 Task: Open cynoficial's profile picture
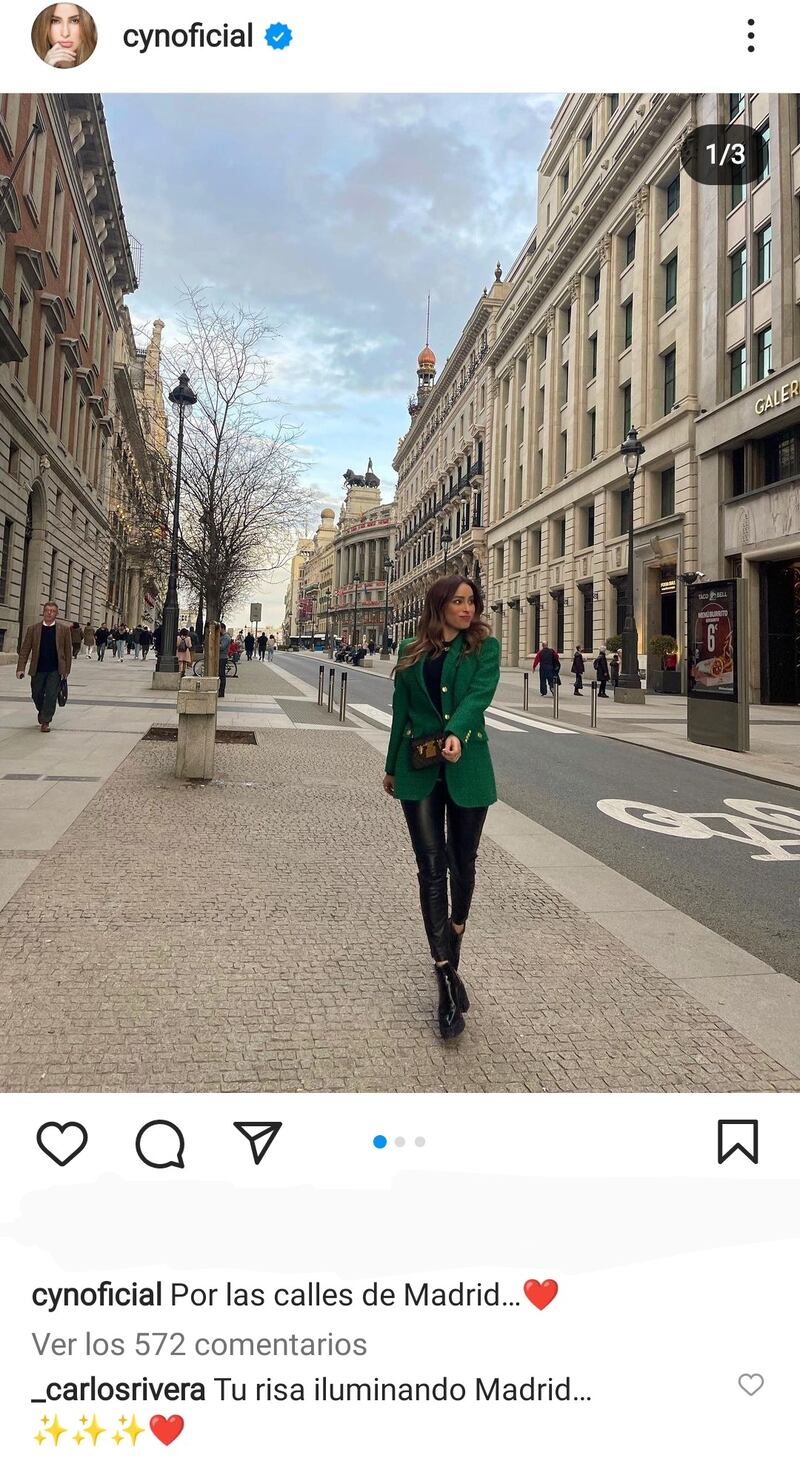tap(64, 36)
